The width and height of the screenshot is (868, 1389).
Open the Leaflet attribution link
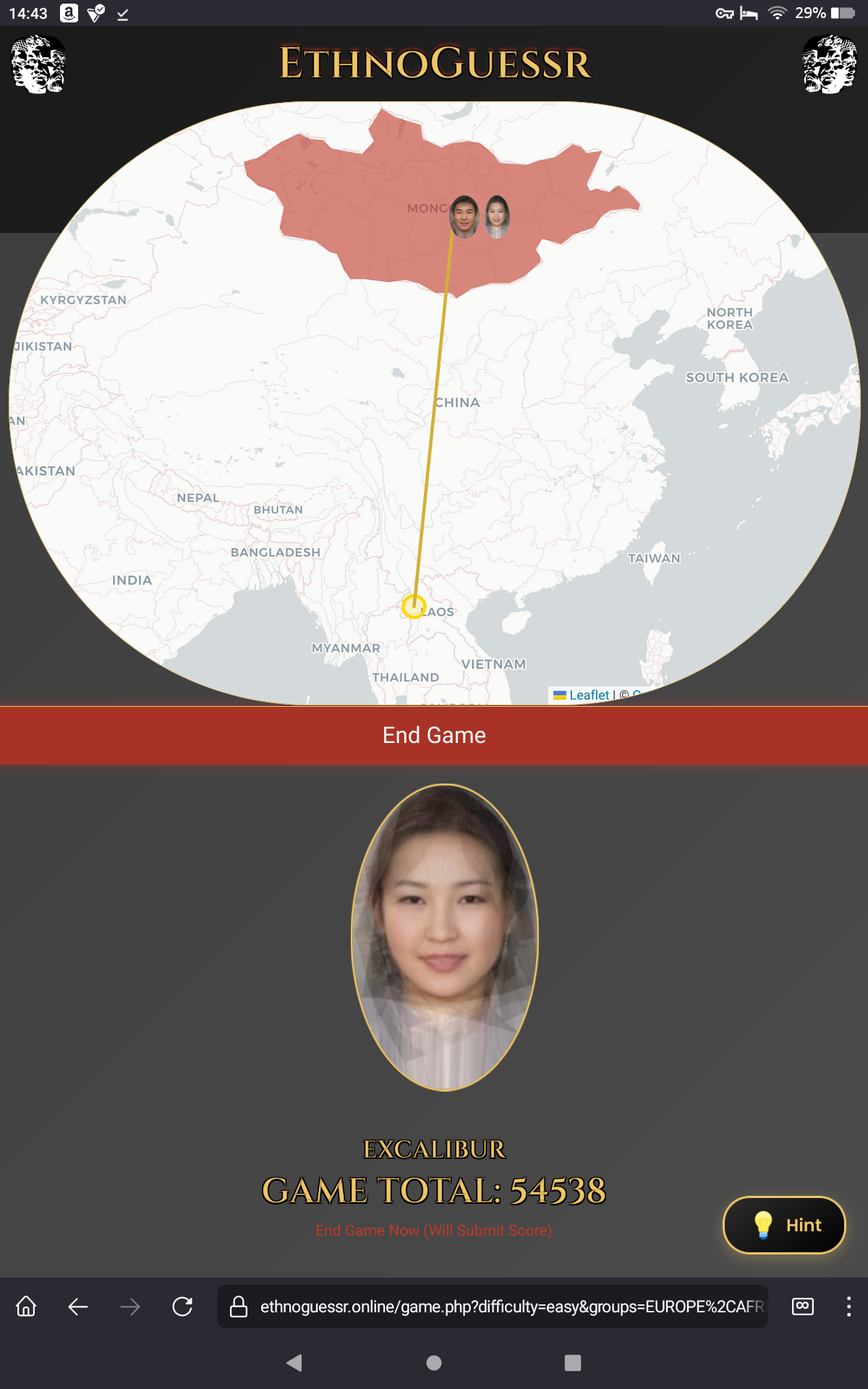pos(589,694)
